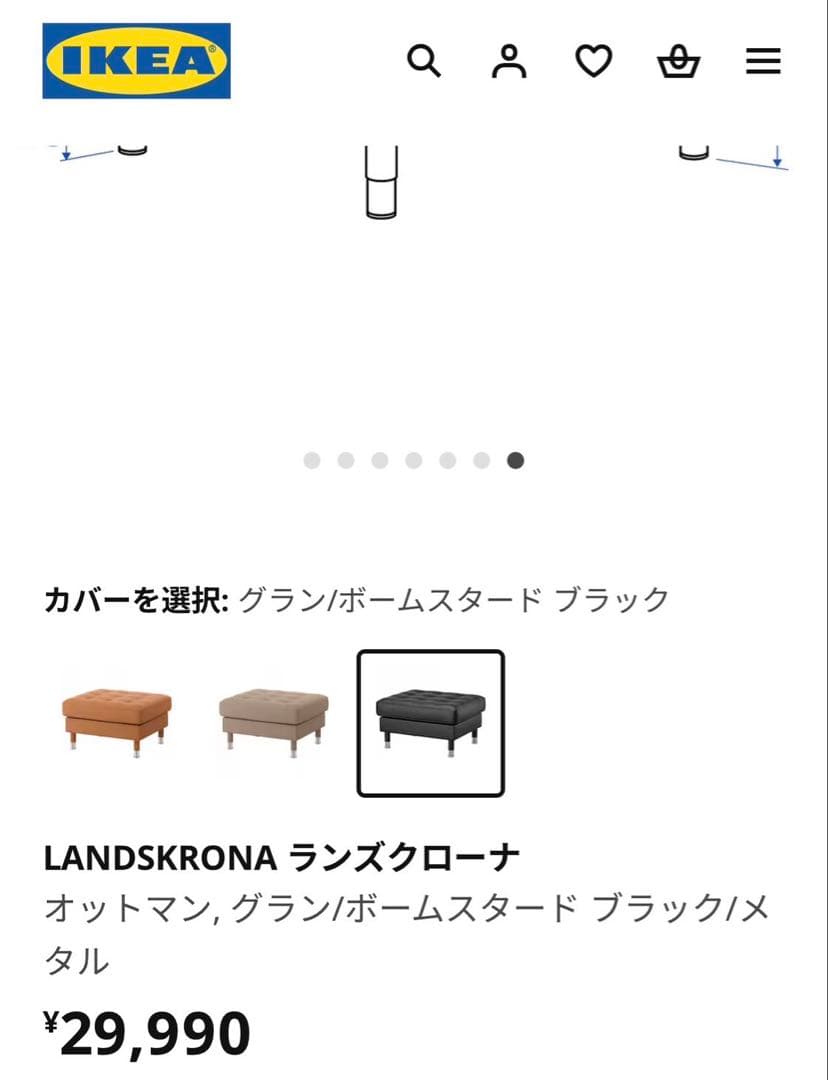Click the IKEA logo to return home
Viewport: 828px width, 1080px height.
click(138, 62)
